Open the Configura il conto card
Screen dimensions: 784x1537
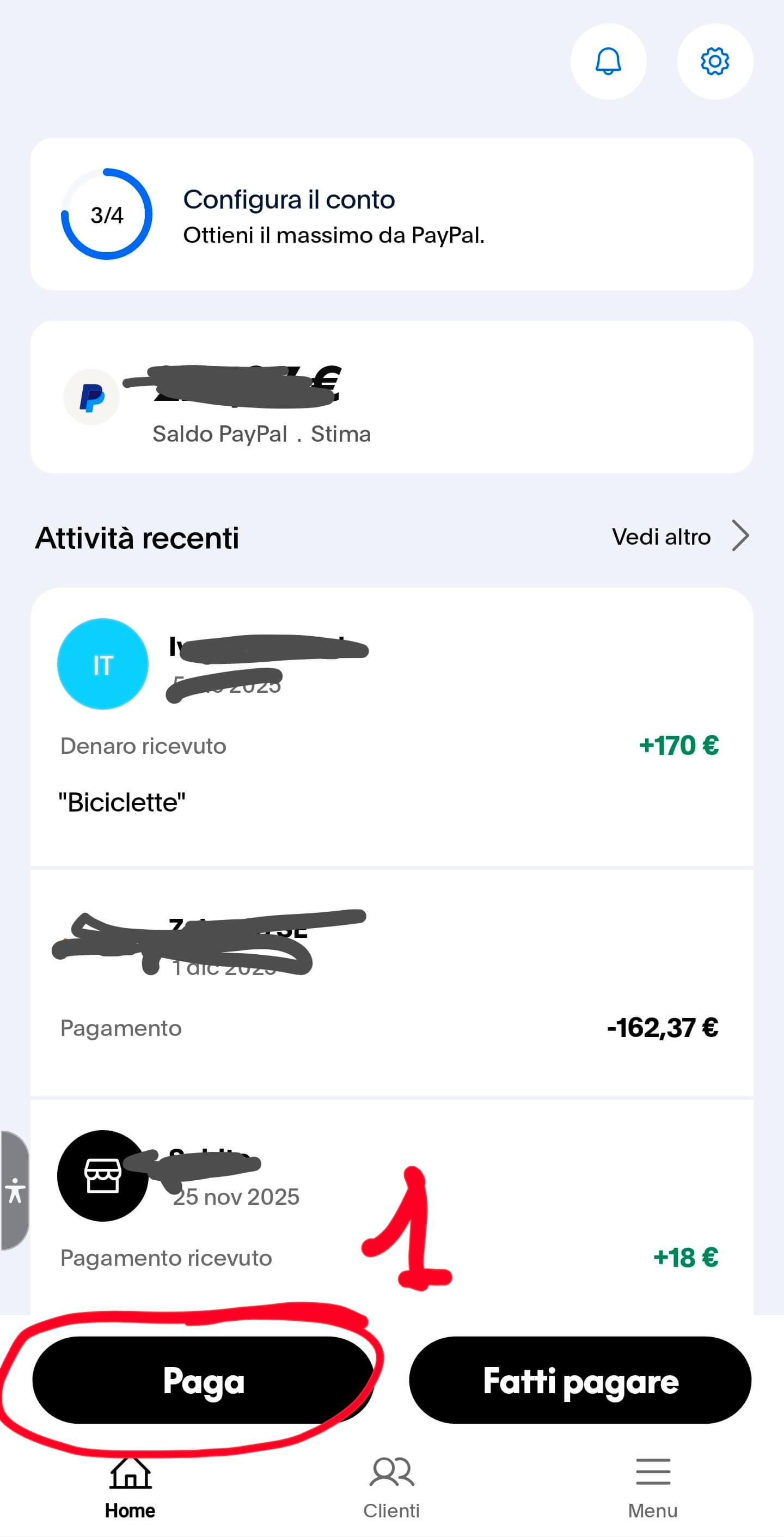click(391, 215)
